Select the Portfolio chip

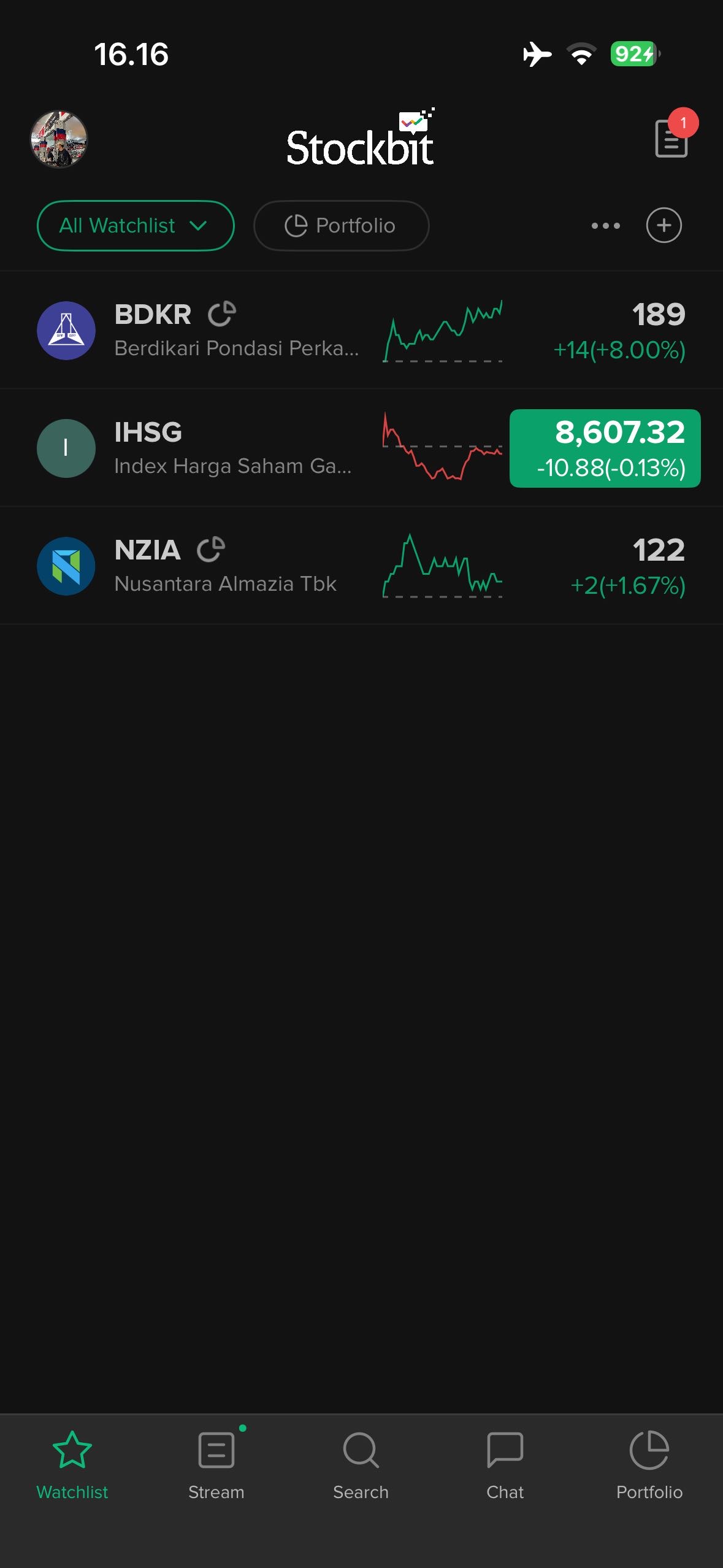(x=341, y=226)
